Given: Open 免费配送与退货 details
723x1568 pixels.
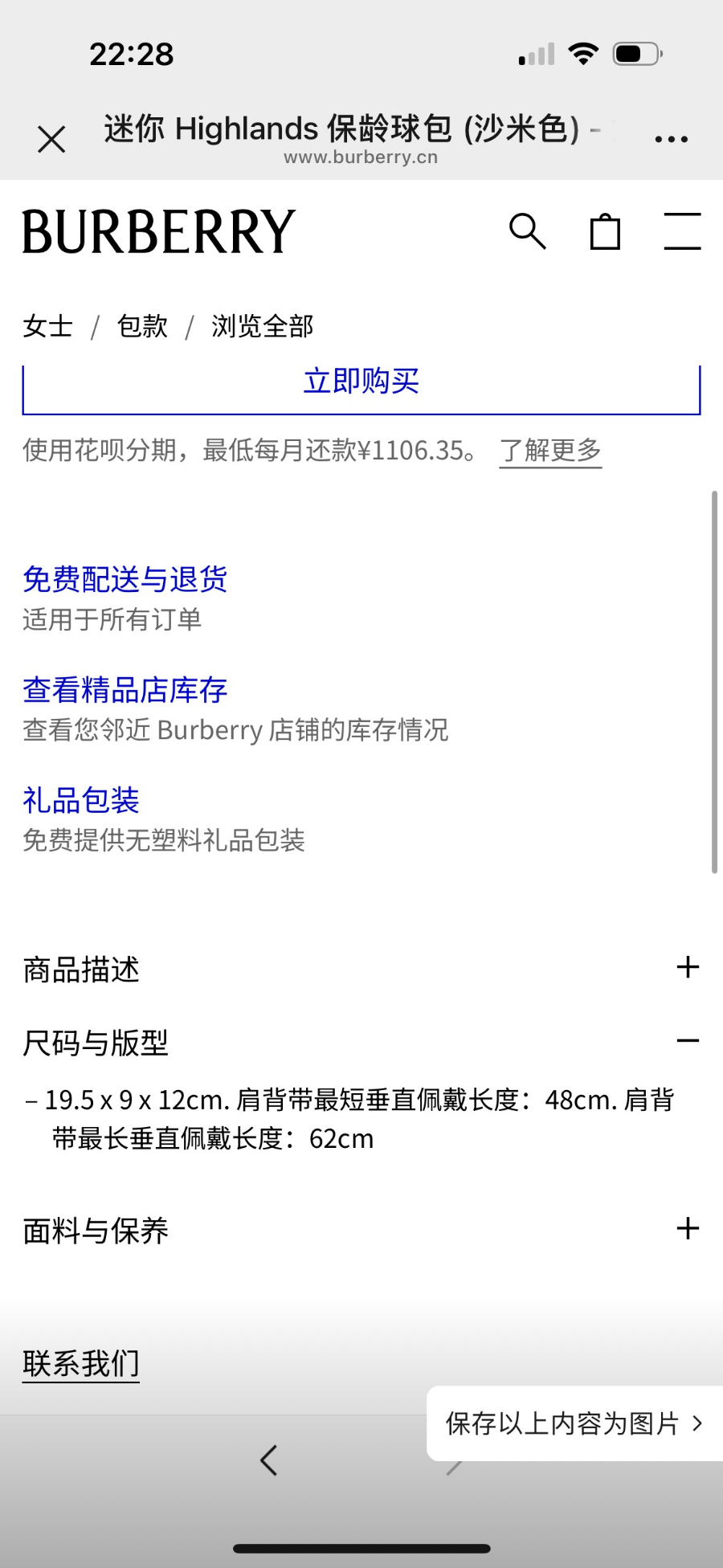Looking at the screenshot, I should click(125, 579).
